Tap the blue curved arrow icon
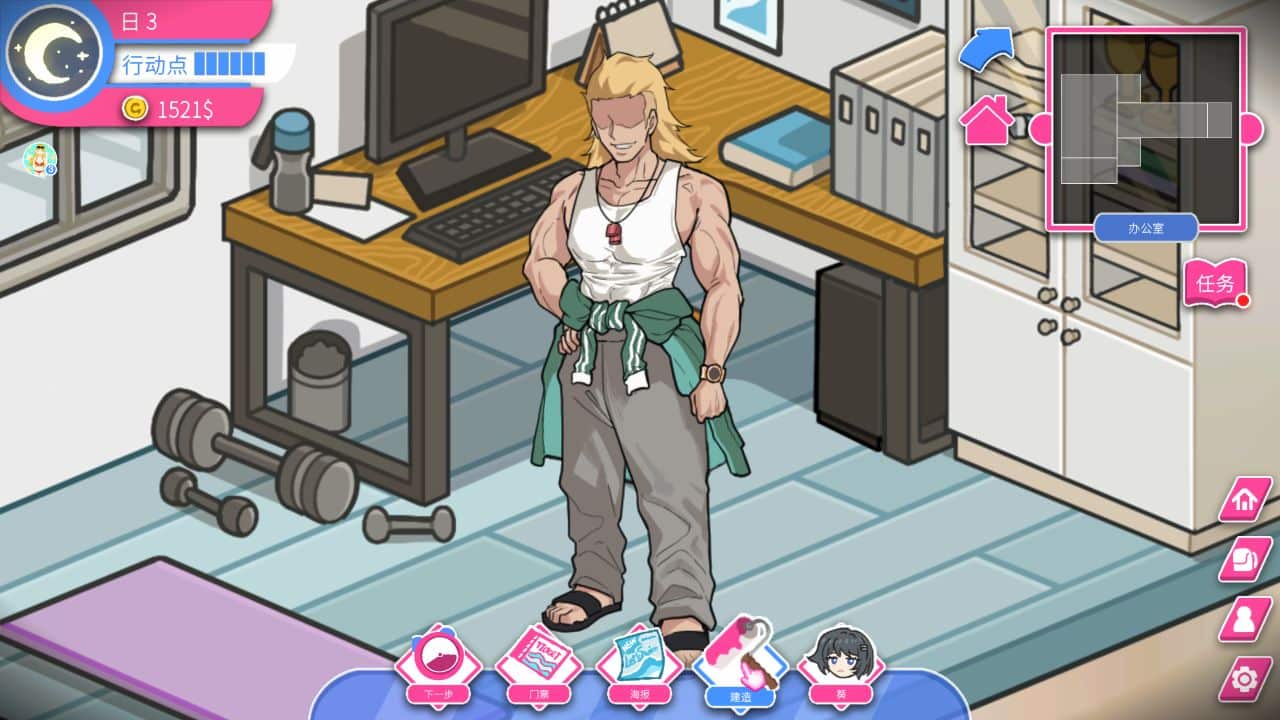 click(x=986, y=49)
